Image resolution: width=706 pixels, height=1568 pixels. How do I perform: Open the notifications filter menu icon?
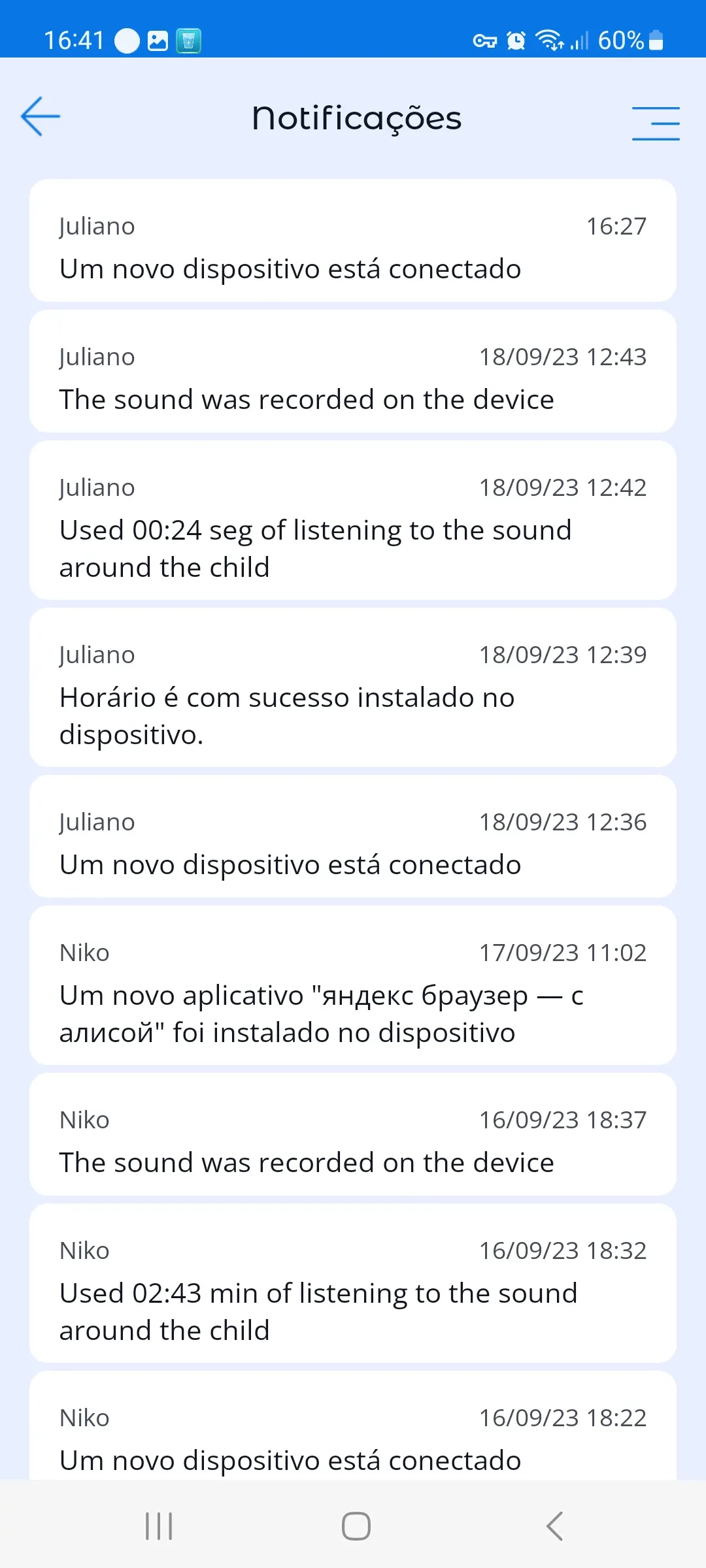(656, 123)
